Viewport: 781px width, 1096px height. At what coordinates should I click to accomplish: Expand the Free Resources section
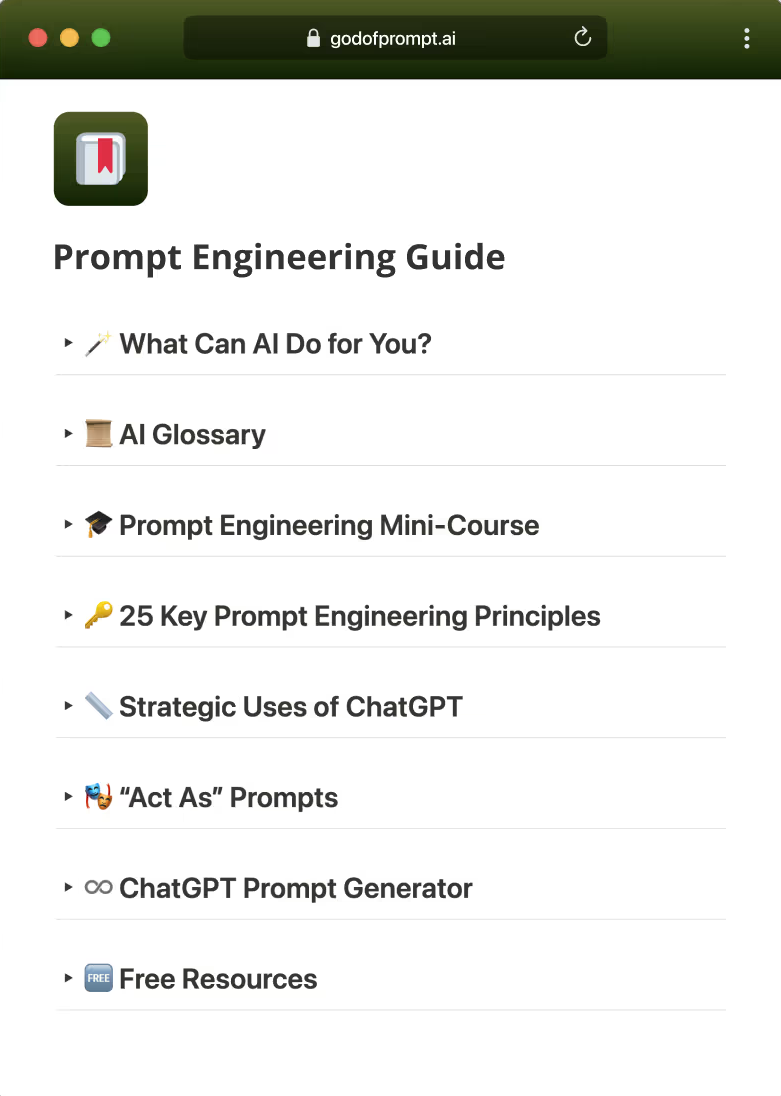[x=69, y=979]
